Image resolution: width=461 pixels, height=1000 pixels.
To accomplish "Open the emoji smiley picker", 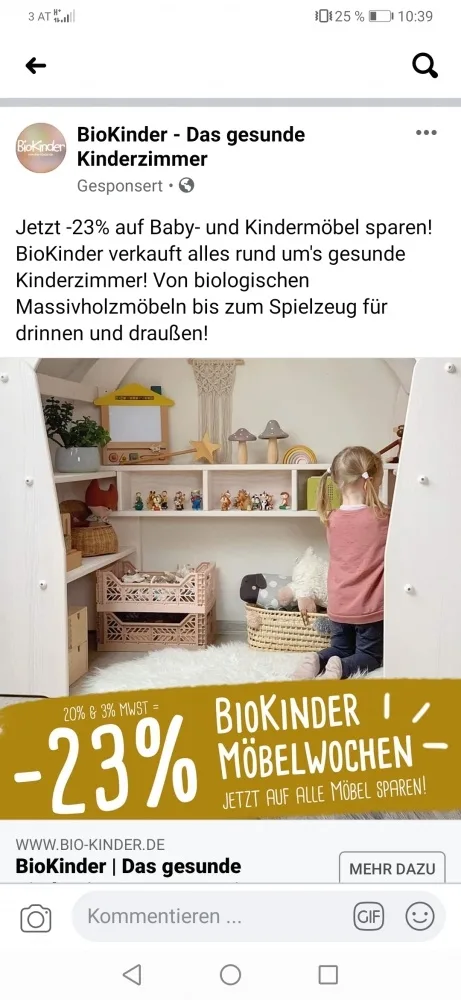I will click(420, 917).
